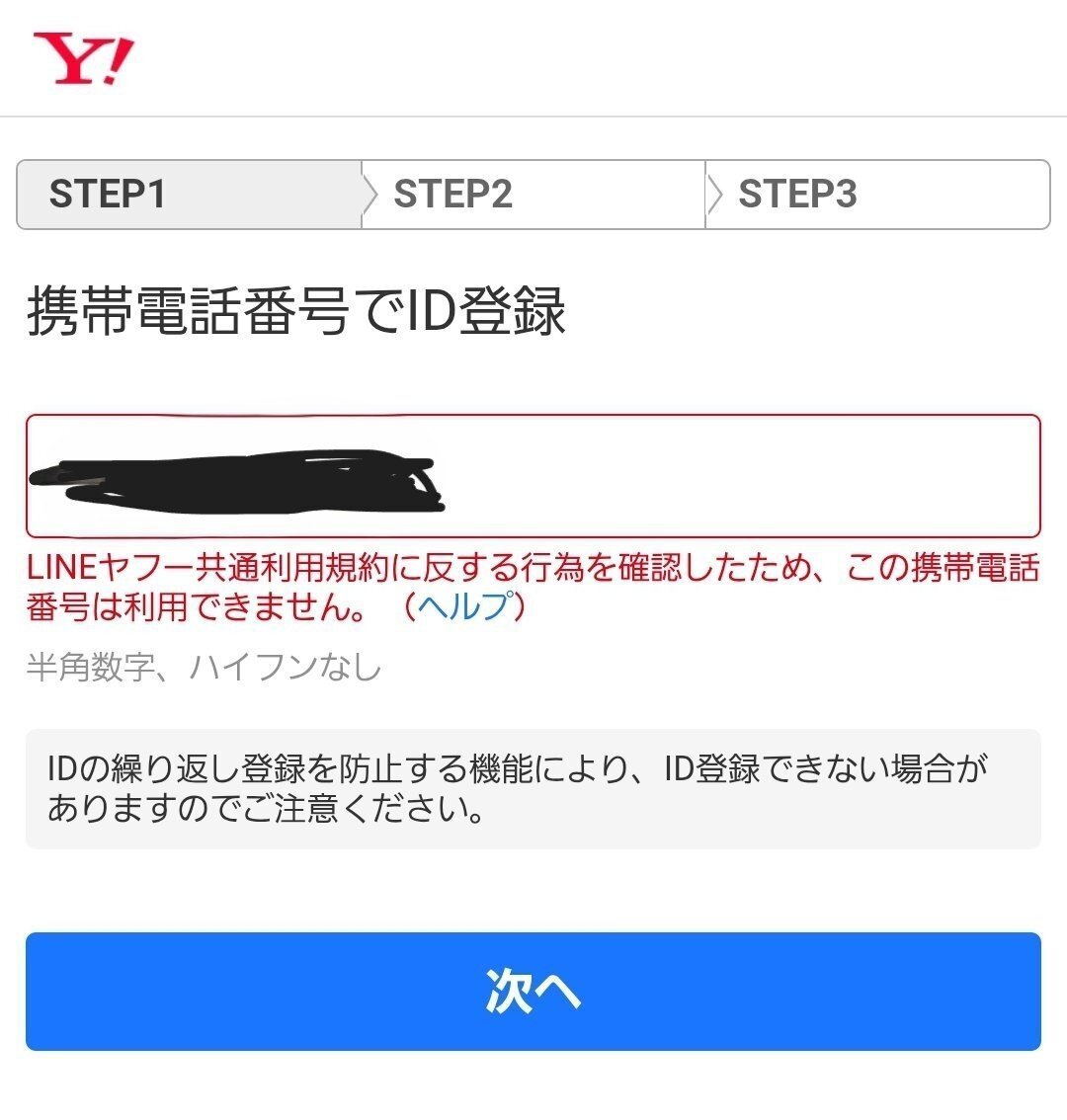This screenshot has height=1120, width=1067.
Task: Click the 携帯電話番号でID登録 page heading
Action: tap(296, 308)
